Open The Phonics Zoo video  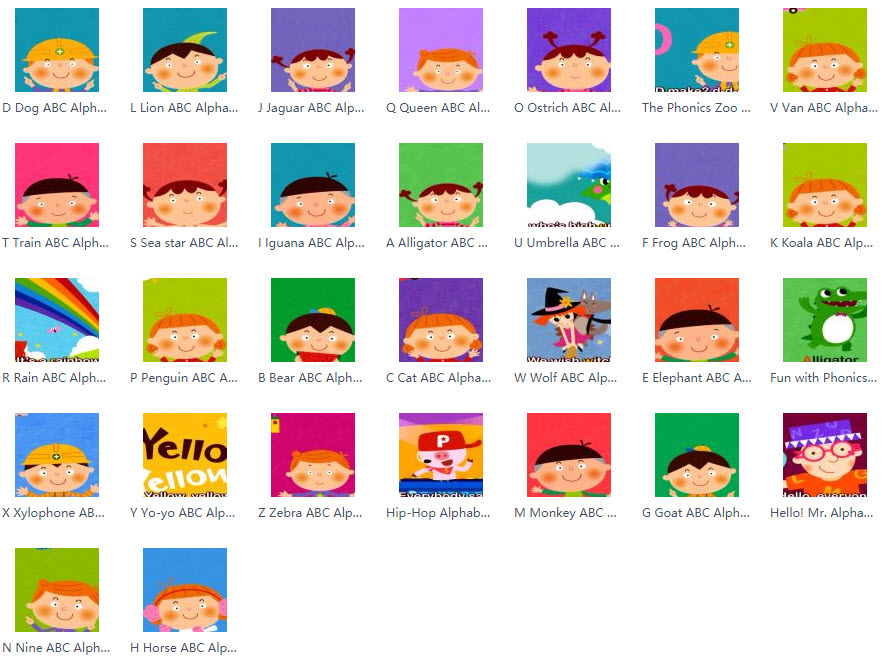[697, 50]
